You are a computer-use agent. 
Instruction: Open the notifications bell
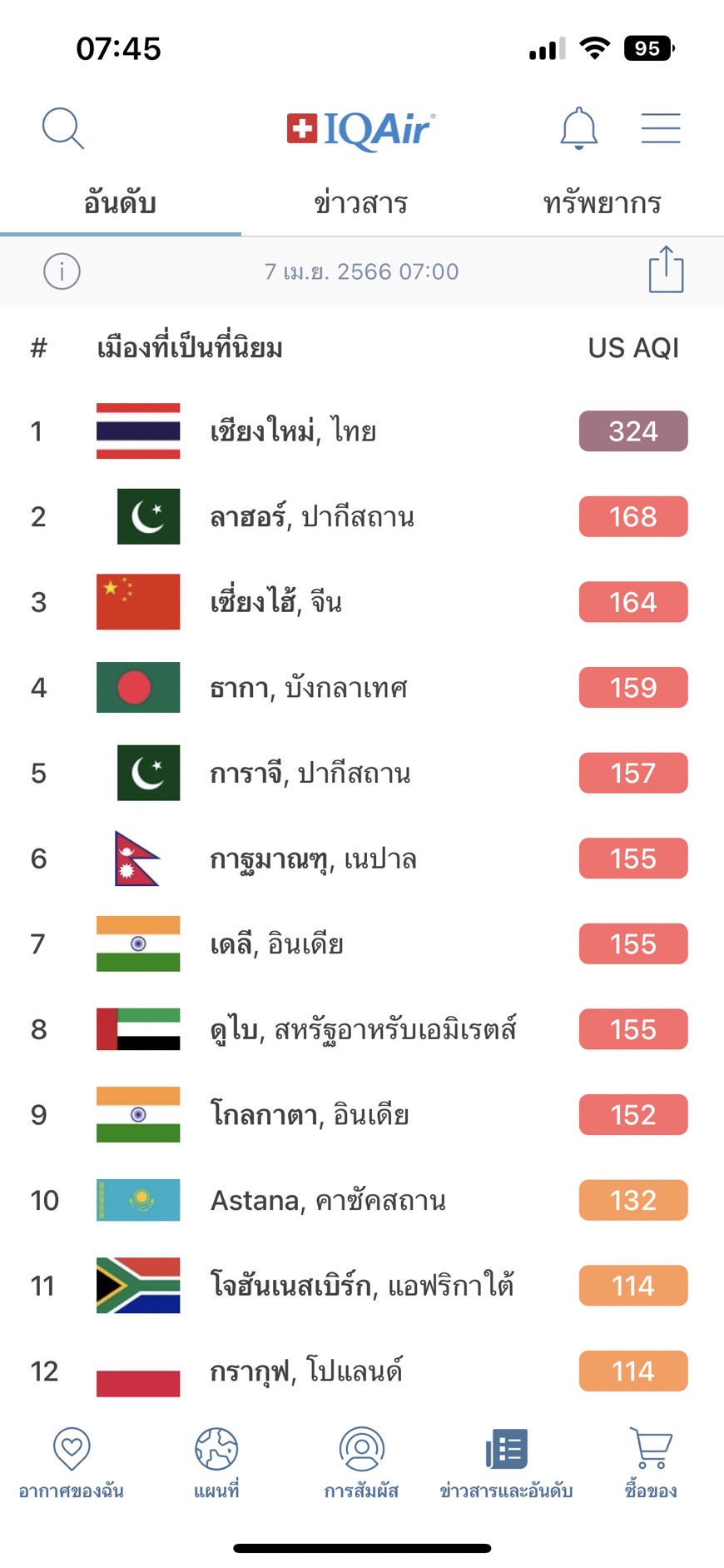pyautogui.click(x=578, y=129)
